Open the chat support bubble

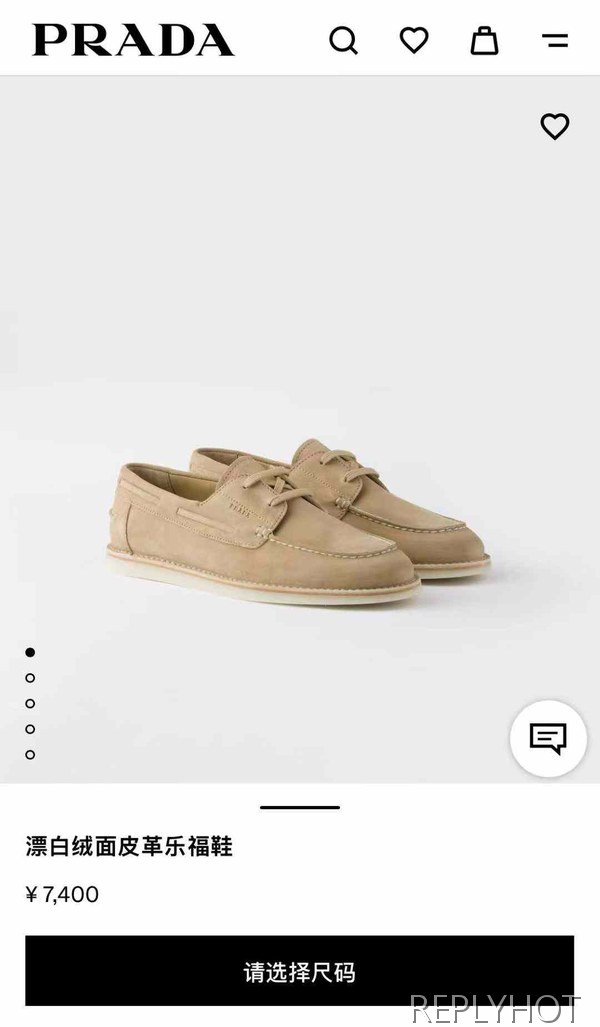coord(548,739)
